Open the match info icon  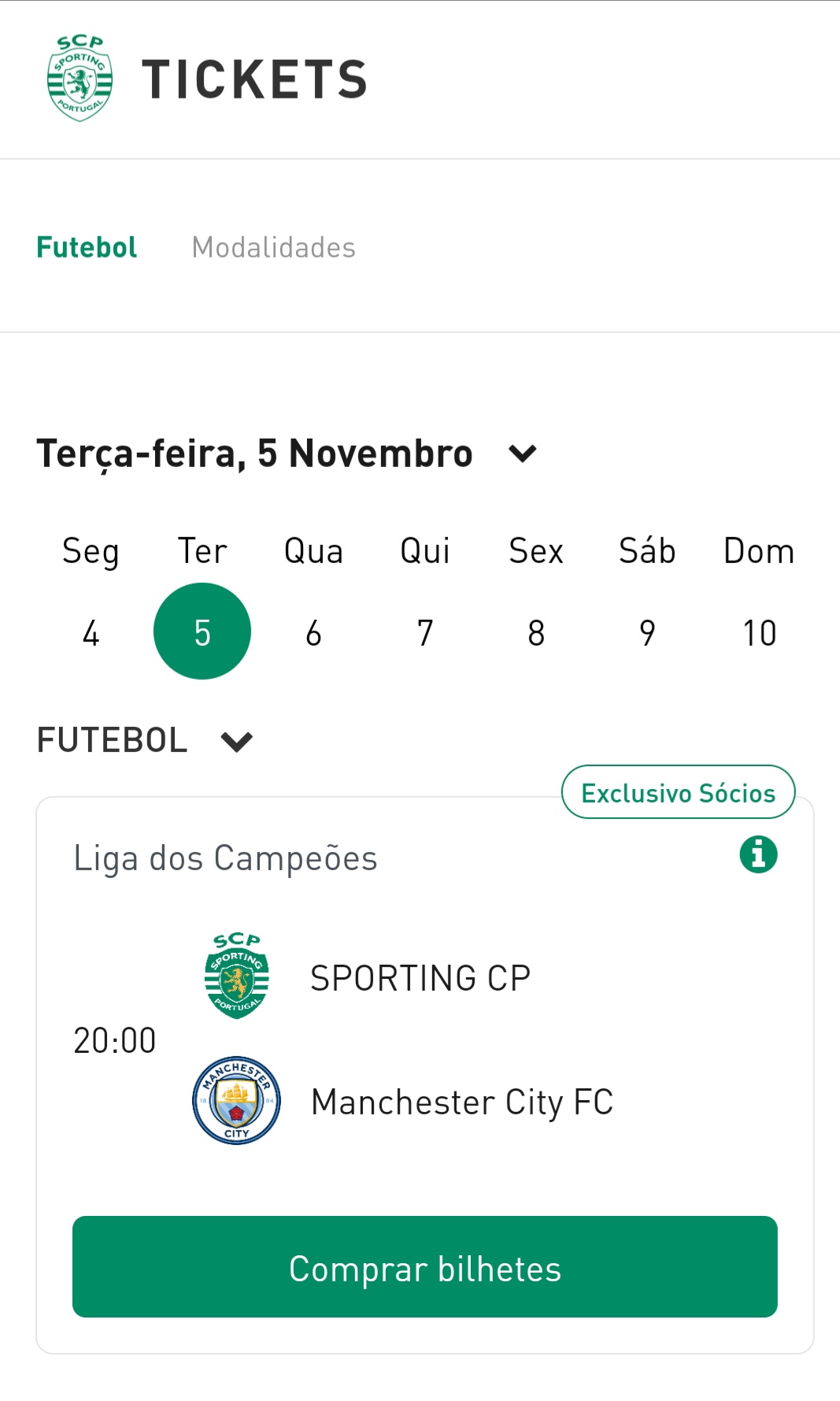pyautogui.click(x=758, y=854)
